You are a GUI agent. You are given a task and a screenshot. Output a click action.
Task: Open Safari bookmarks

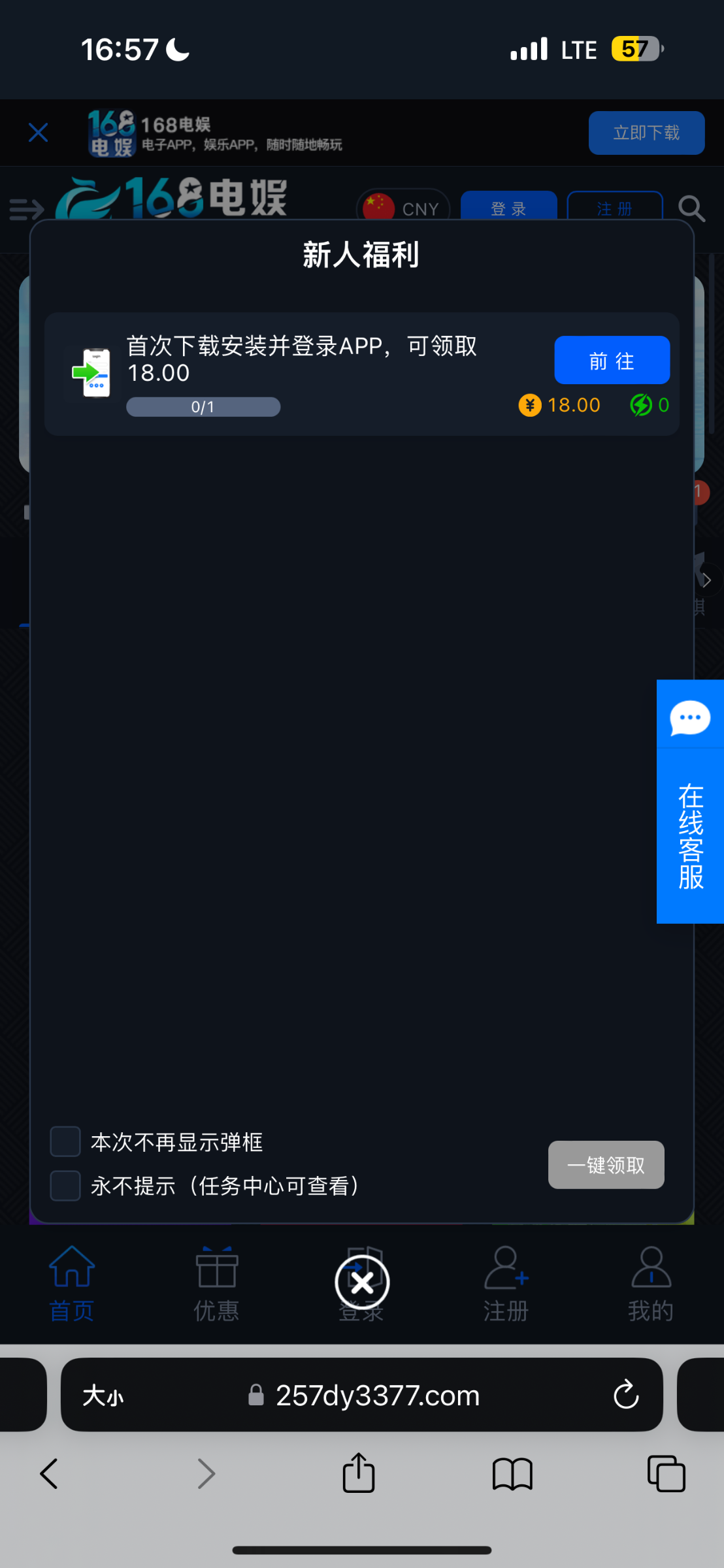[x=512, y=1473]
